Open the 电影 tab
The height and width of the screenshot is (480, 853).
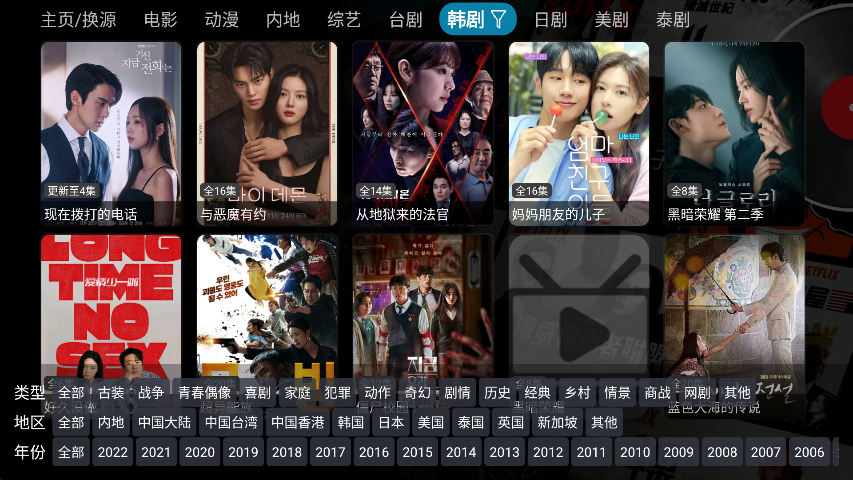pyautogui.click(x=161, y=20)
